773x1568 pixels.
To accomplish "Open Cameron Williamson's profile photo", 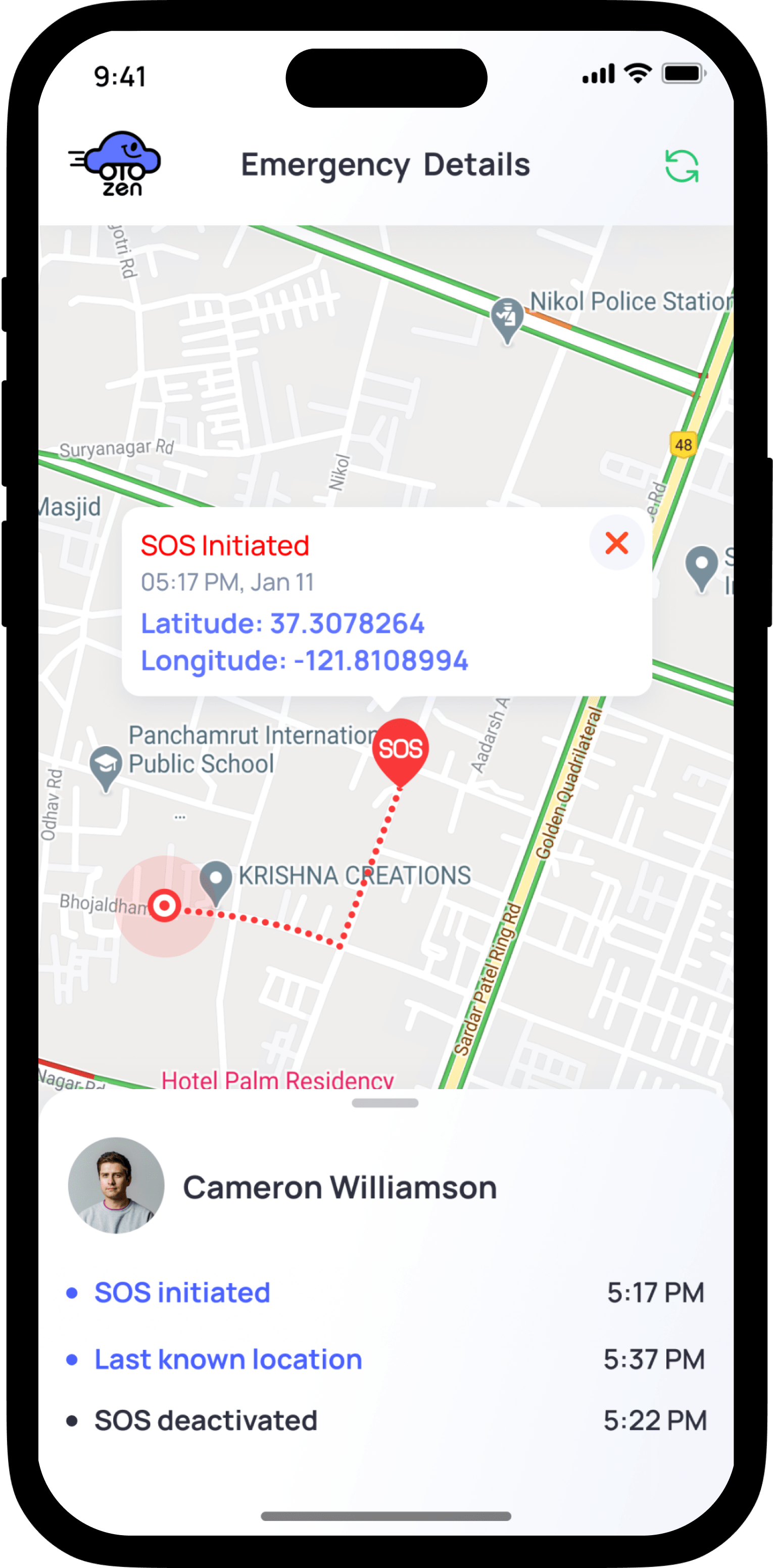I will [x=116, y=1186].
